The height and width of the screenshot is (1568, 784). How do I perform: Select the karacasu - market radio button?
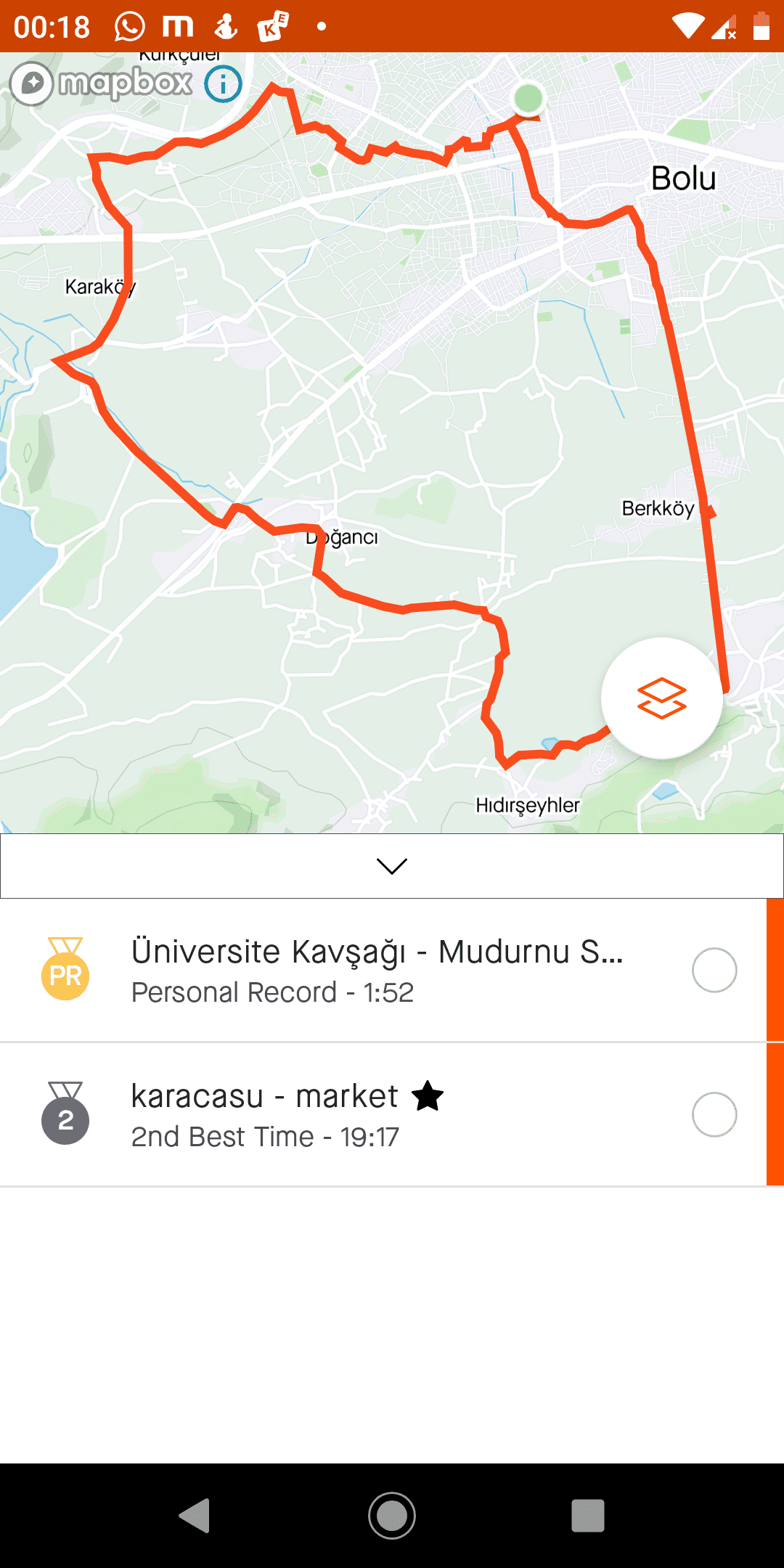point(714,1114)
